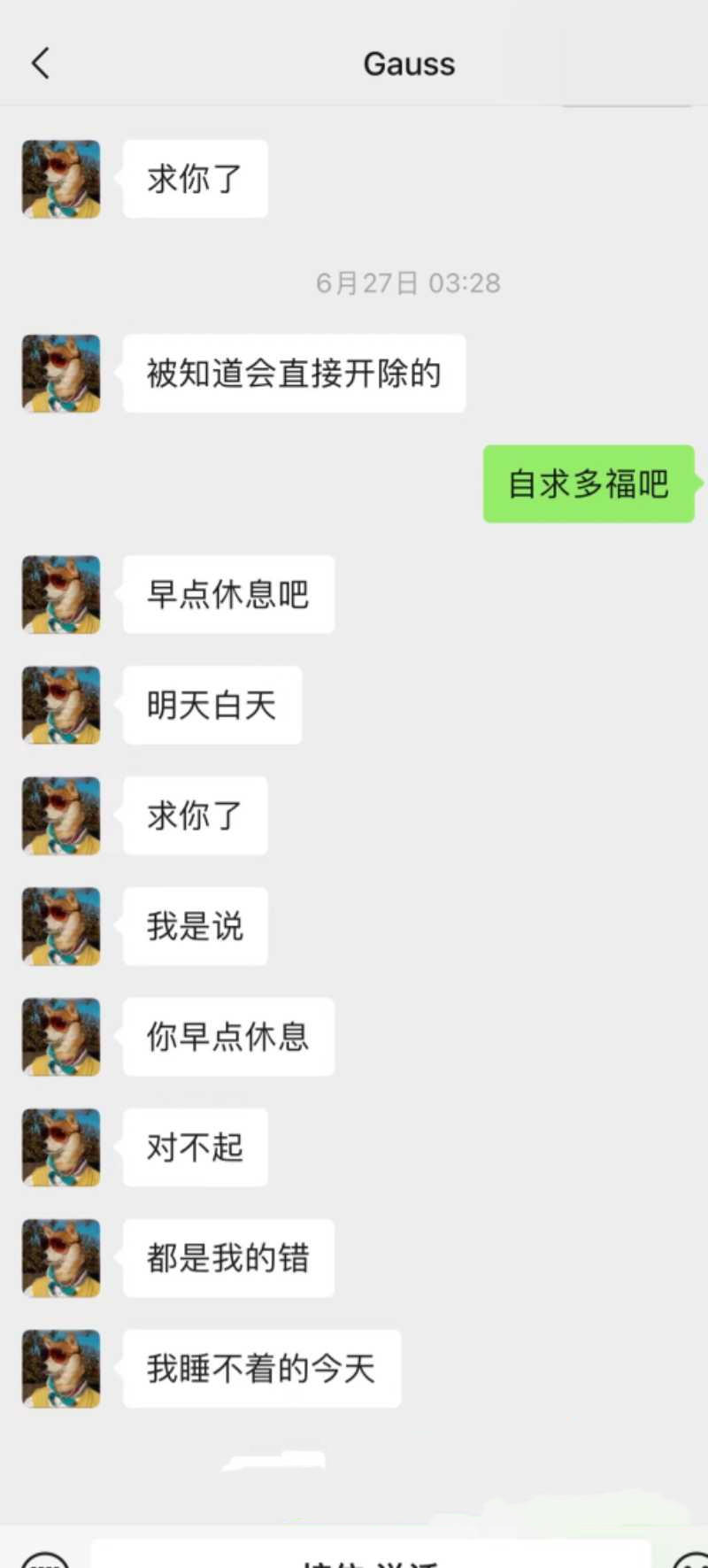Select the message bubble "早点休息吧"
This screenshot has width=708, height=1568.
pos(227,594)
